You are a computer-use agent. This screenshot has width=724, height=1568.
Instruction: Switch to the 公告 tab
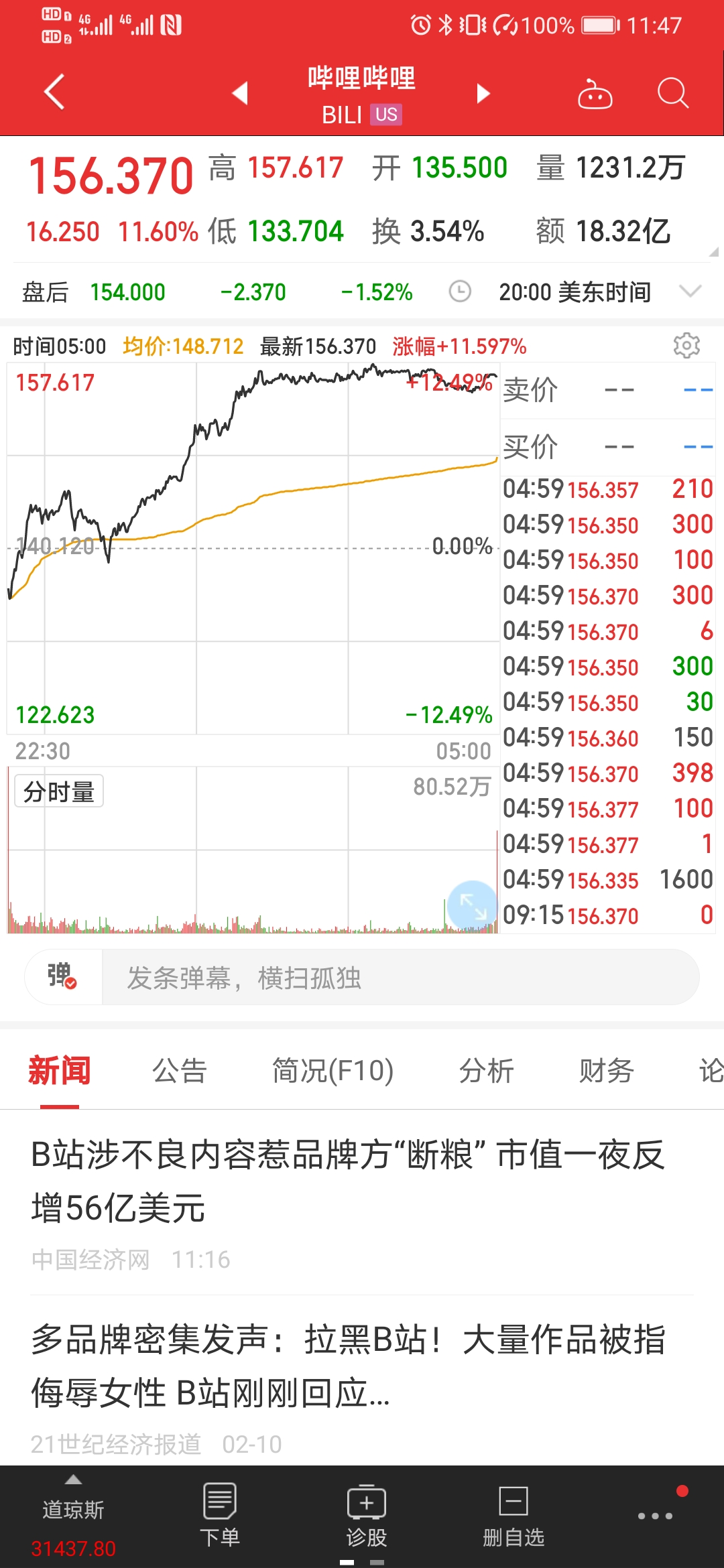coord(179,1070)
